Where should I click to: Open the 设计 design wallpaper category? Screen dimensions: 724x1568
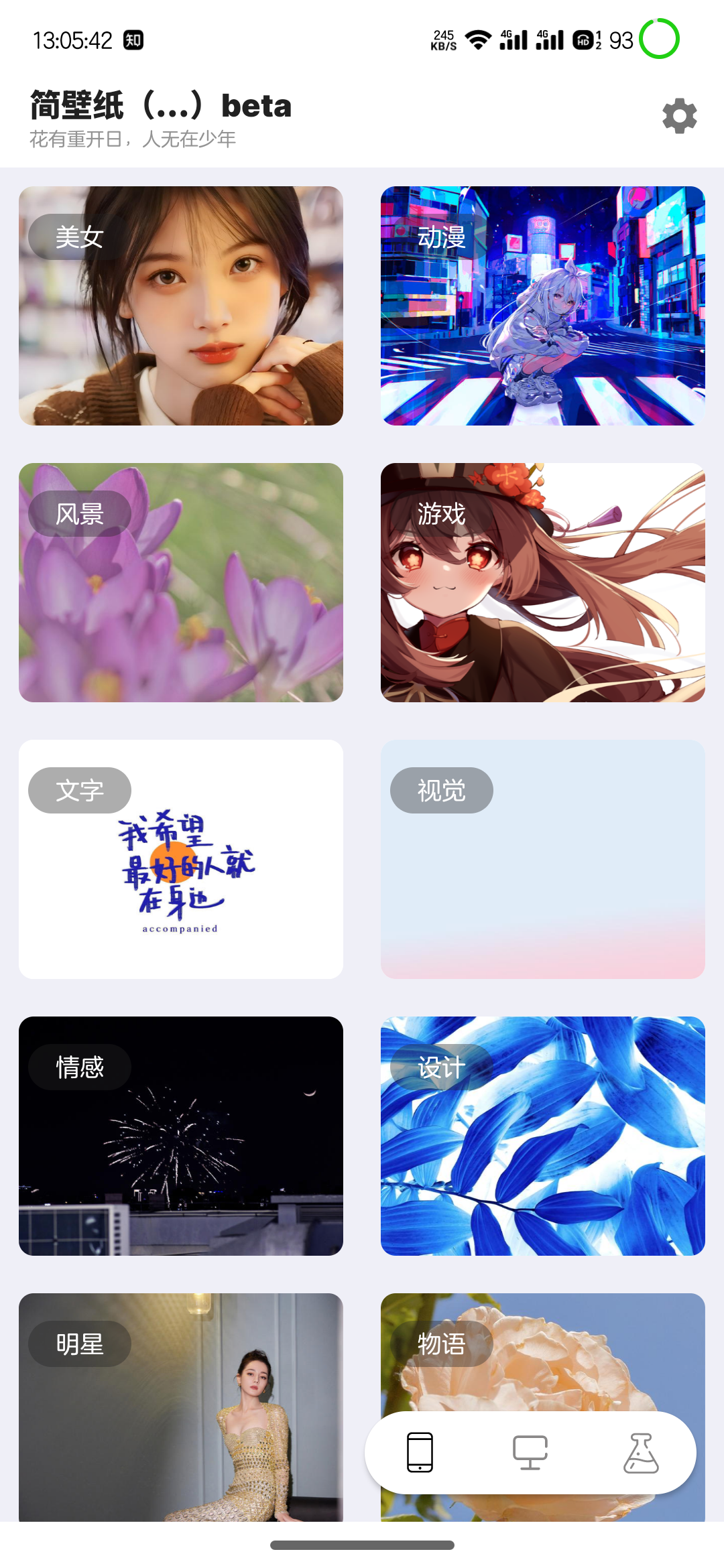point(542,1136)
